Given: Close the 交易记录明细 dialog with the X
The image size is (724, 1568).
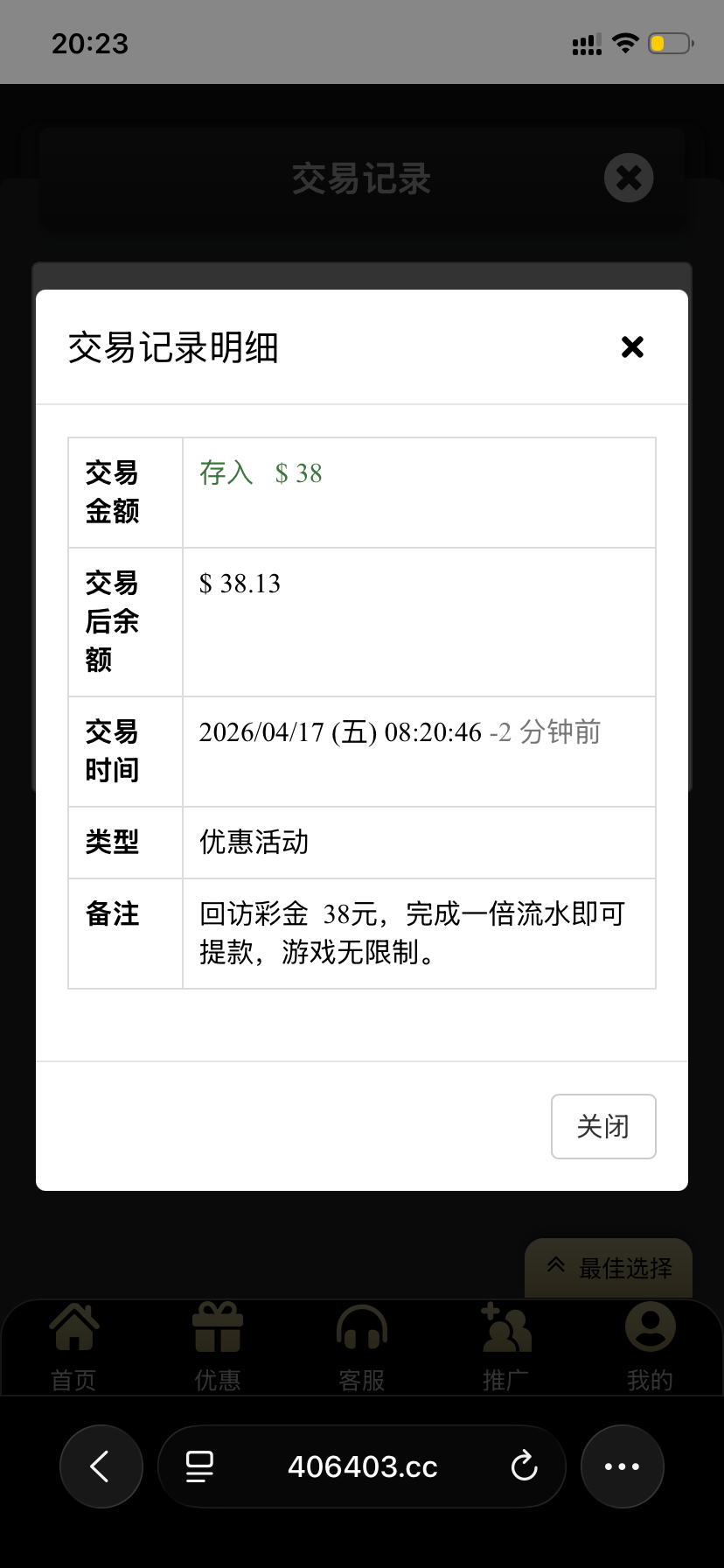Looking at the screenshot, I should 632,347.
